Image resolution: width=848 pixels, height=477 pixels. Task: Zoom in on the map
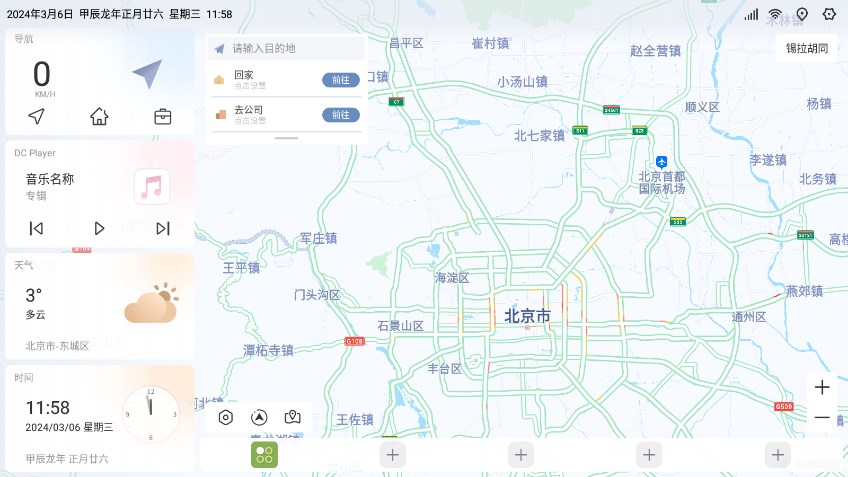[822, 388]
